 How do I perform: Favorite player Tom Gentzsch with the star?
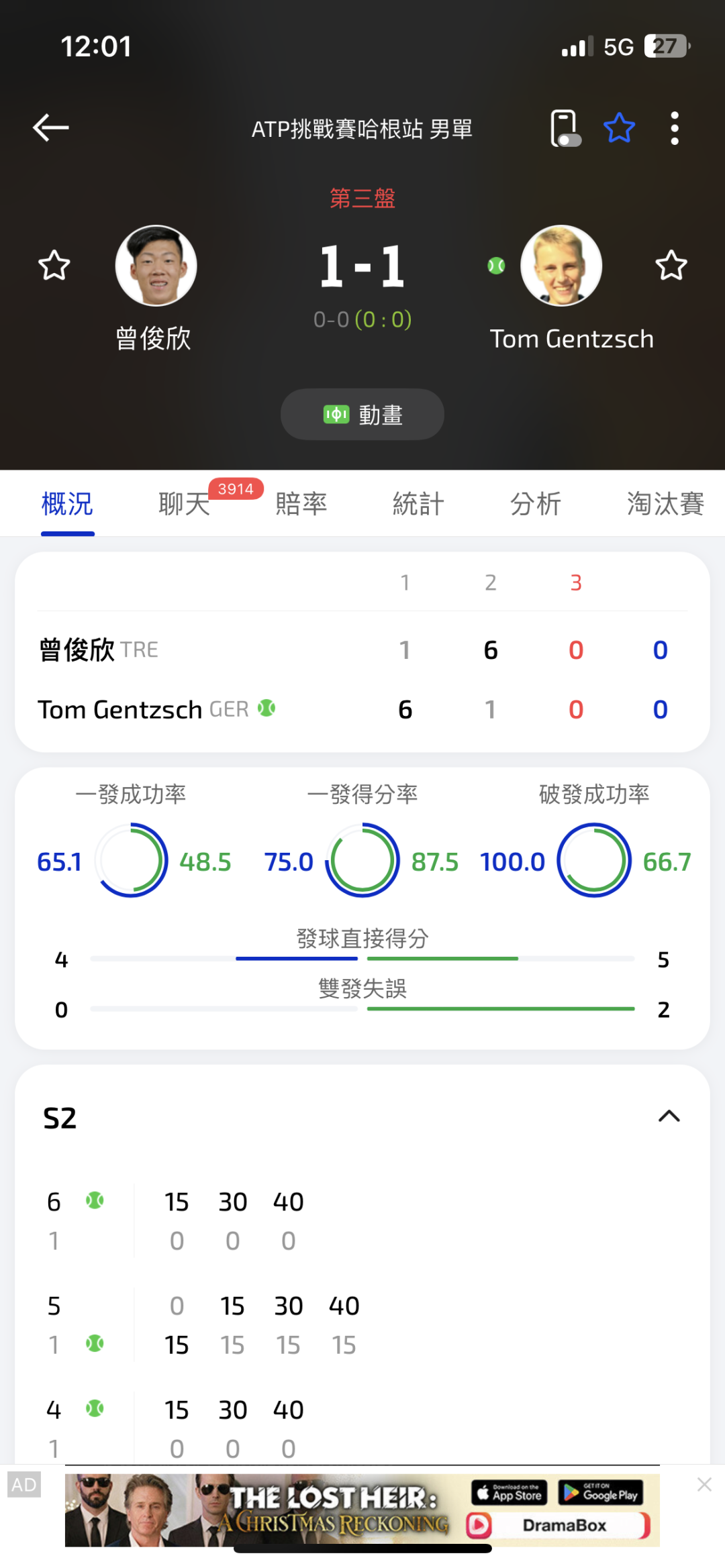671,266
